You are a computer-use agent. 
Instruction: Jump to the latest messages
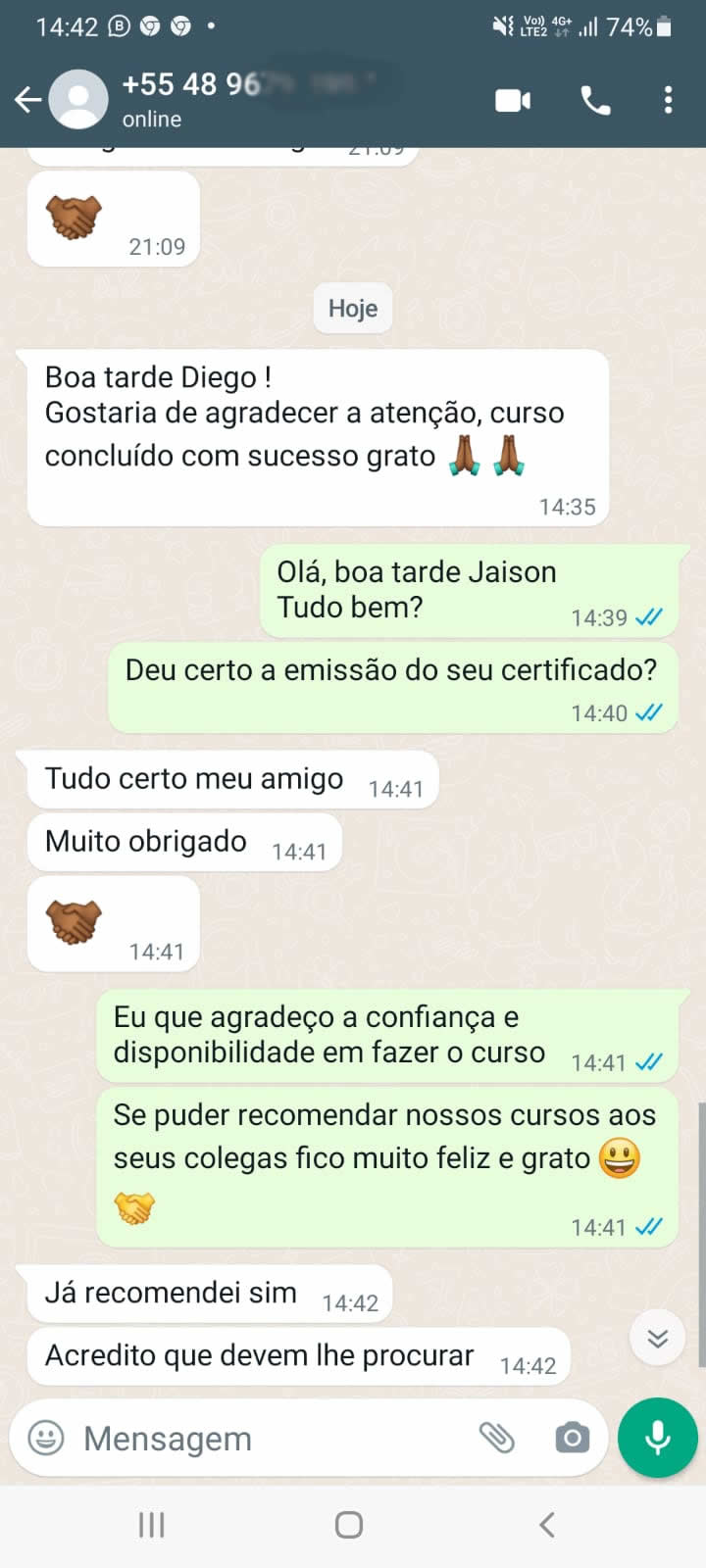pyautogui.click(x=657, y=1338)
